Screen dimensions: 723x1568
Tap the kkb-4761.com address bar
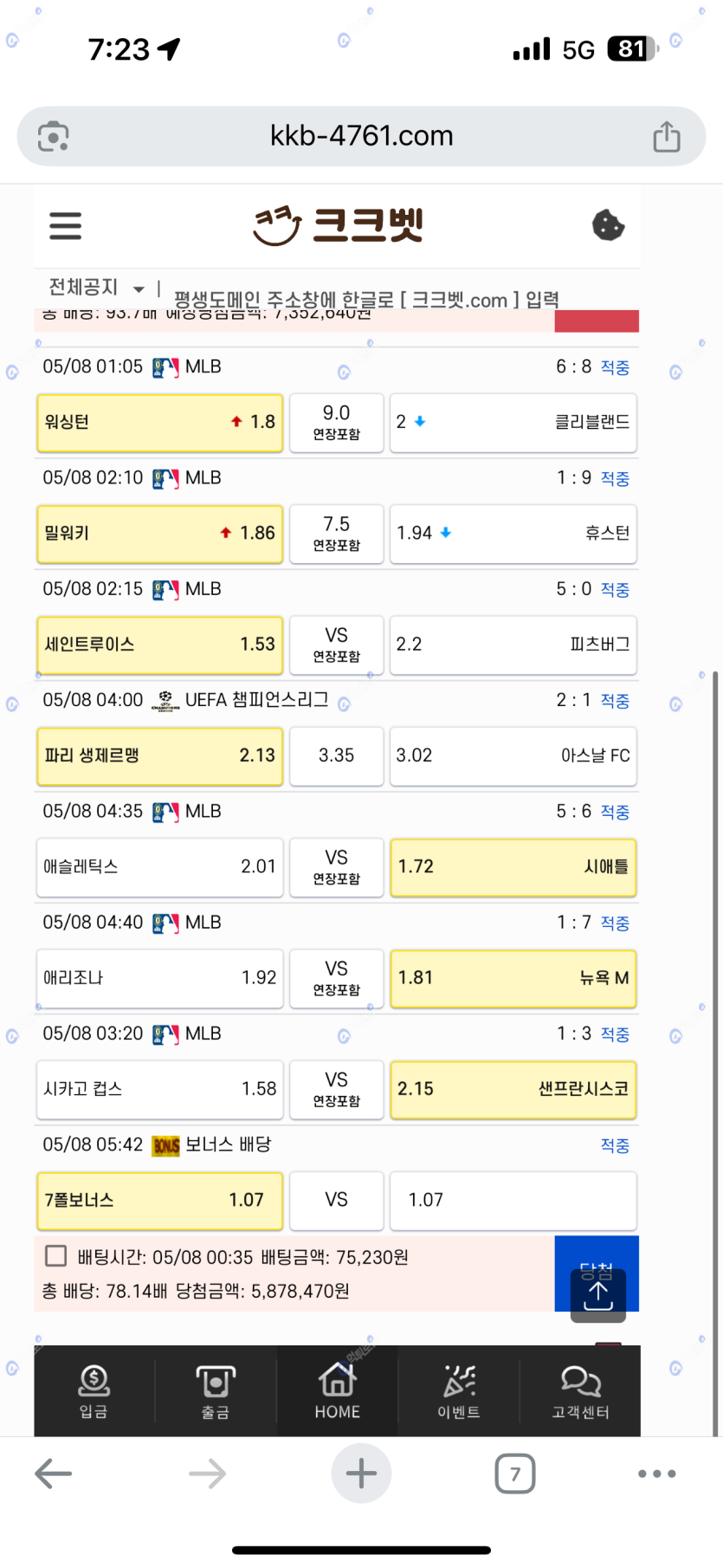(x=361, y=136)
